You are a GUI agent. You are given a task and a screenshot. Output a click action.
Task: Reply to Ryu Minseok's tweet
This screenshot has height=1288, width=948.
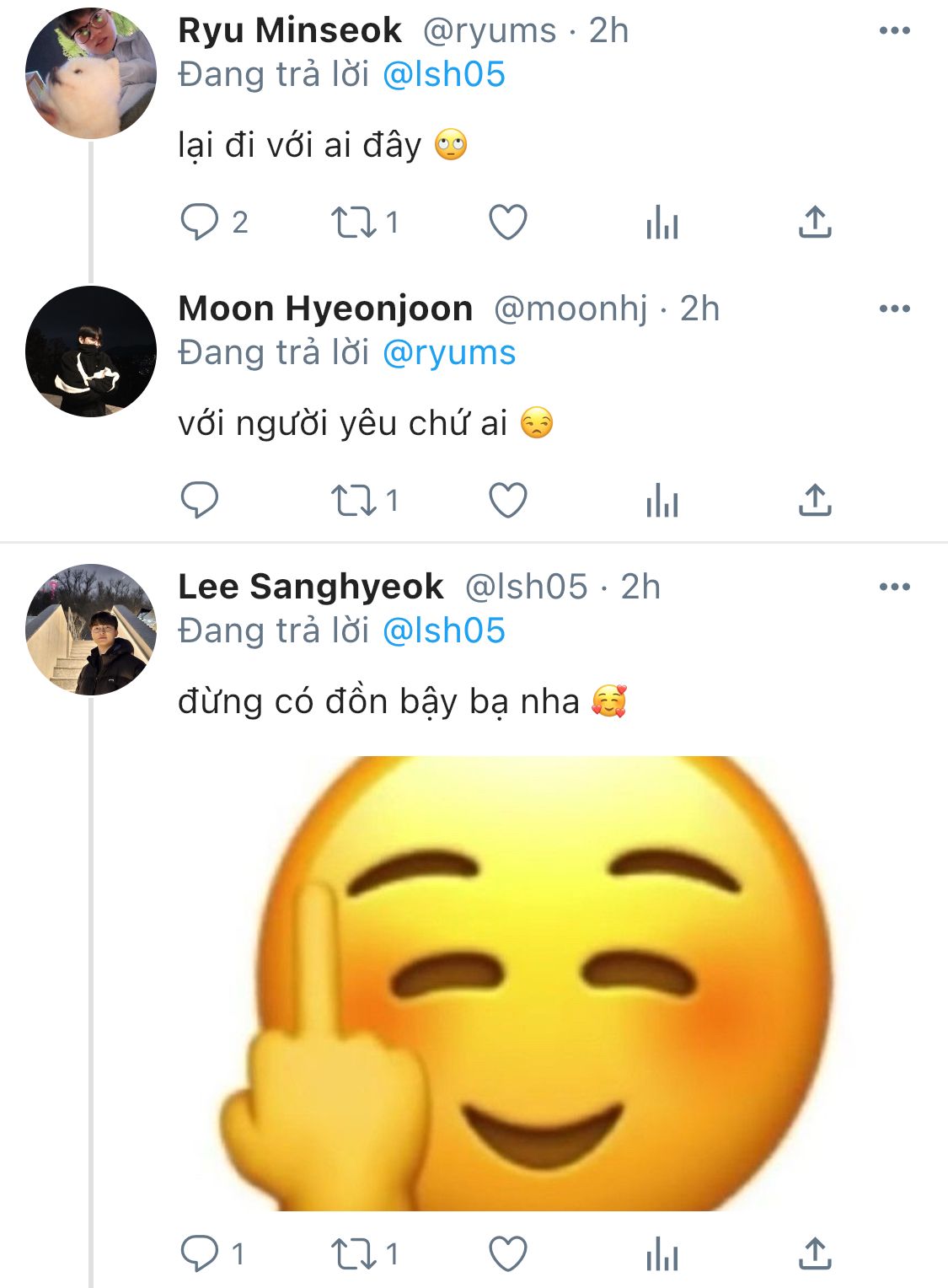200,223
